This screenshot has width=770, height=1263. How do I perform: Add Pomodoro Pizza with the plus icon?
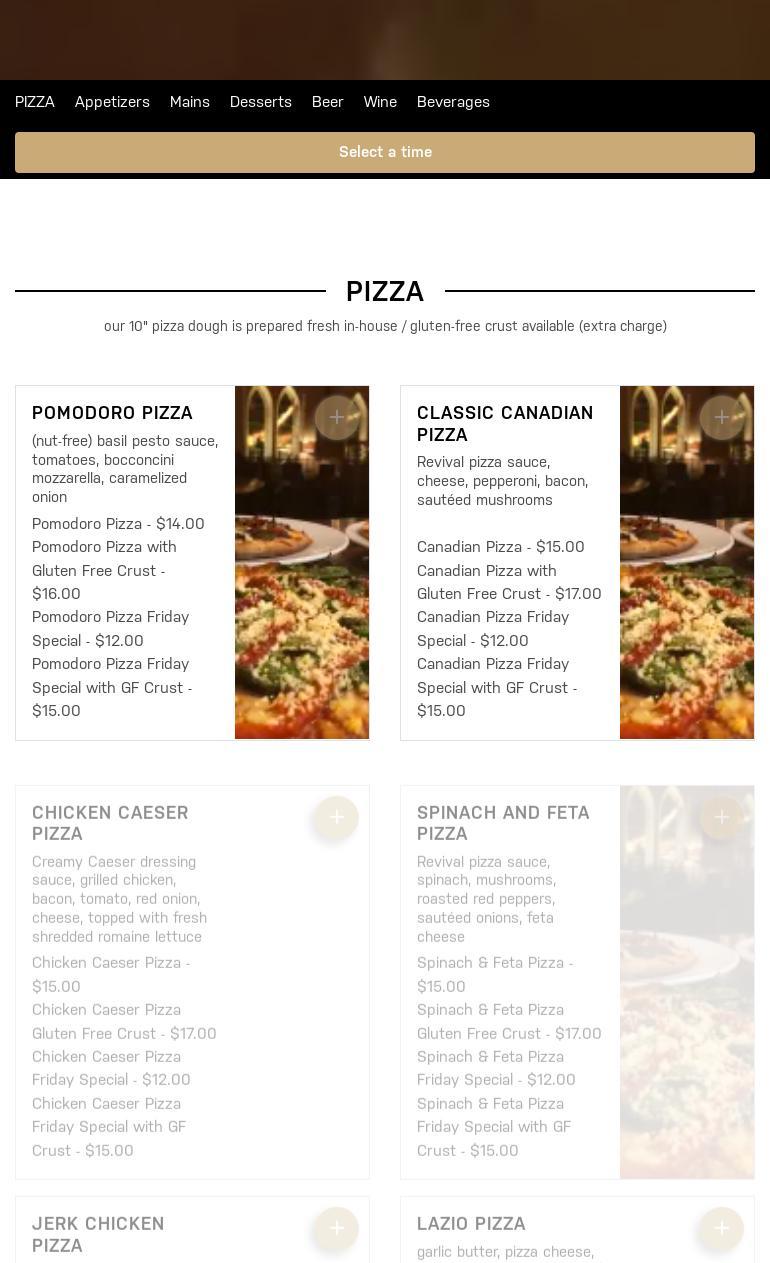coord(337,417)
